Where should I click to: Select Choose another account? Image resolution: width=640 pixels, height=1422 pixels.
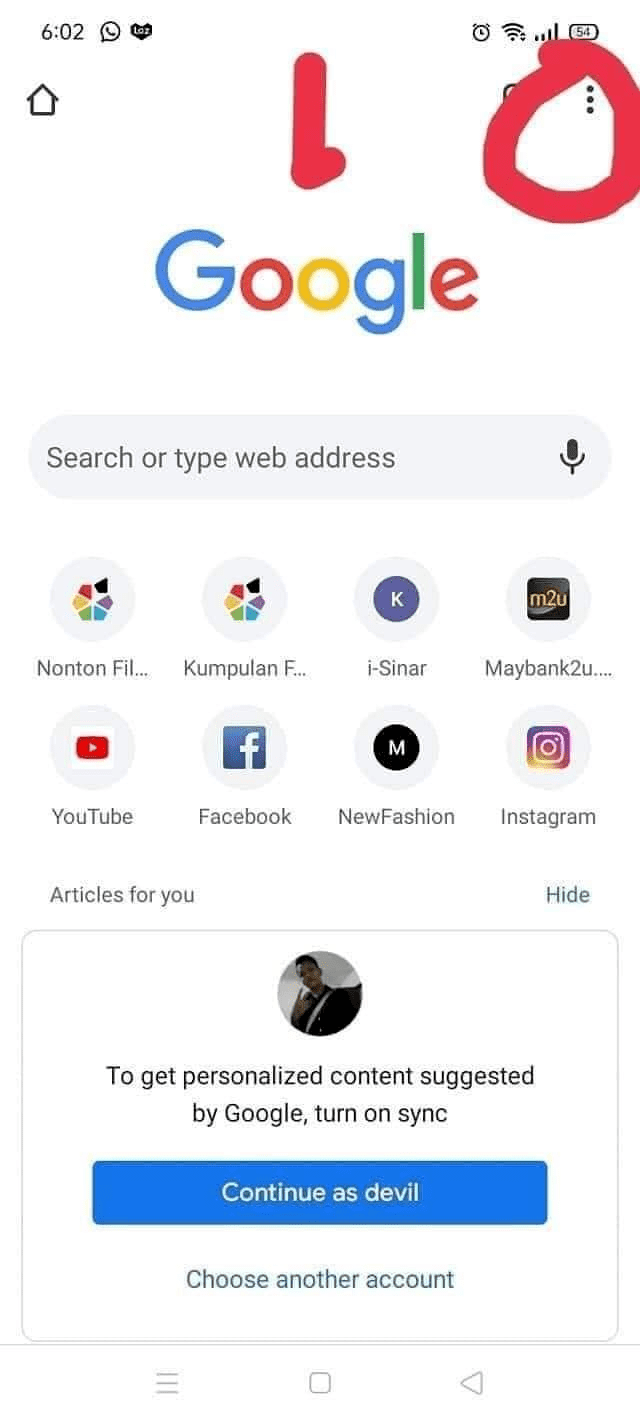point(320,1279)
